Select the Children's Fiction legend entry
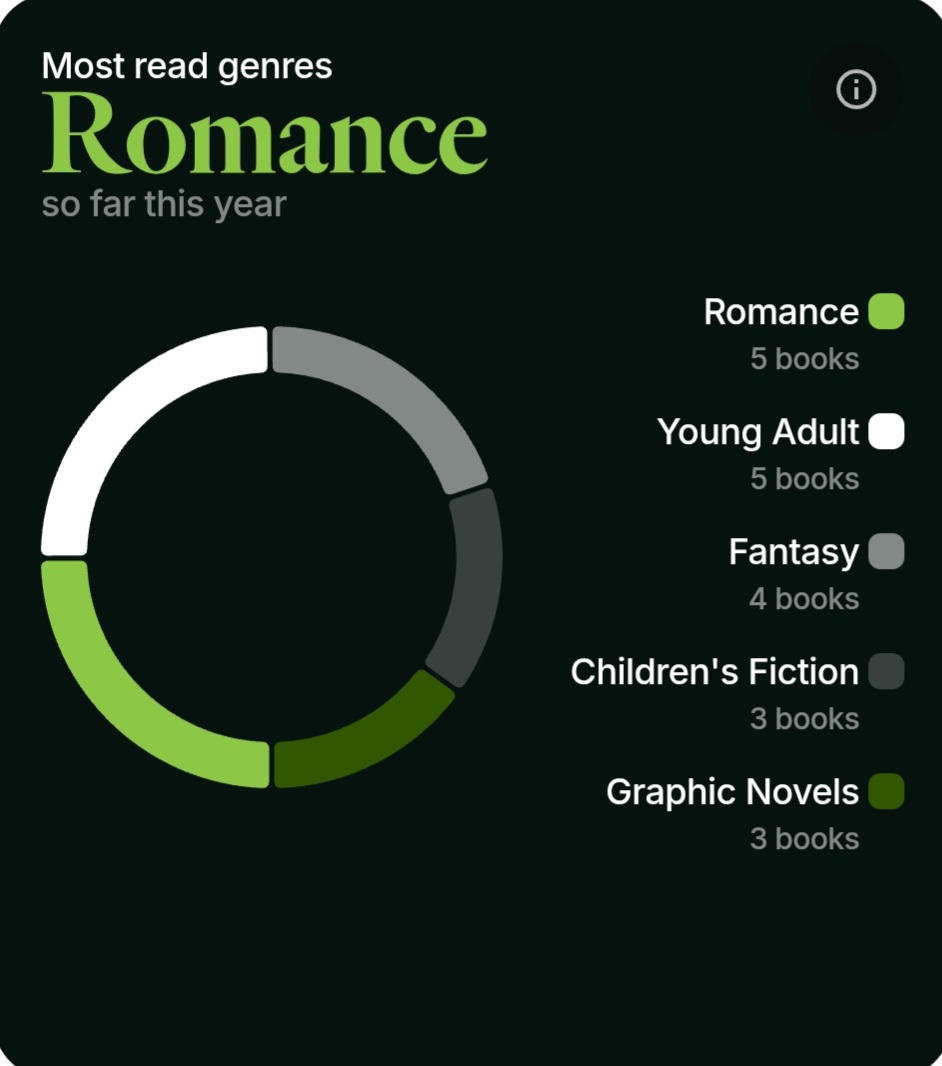 (714, 672)
